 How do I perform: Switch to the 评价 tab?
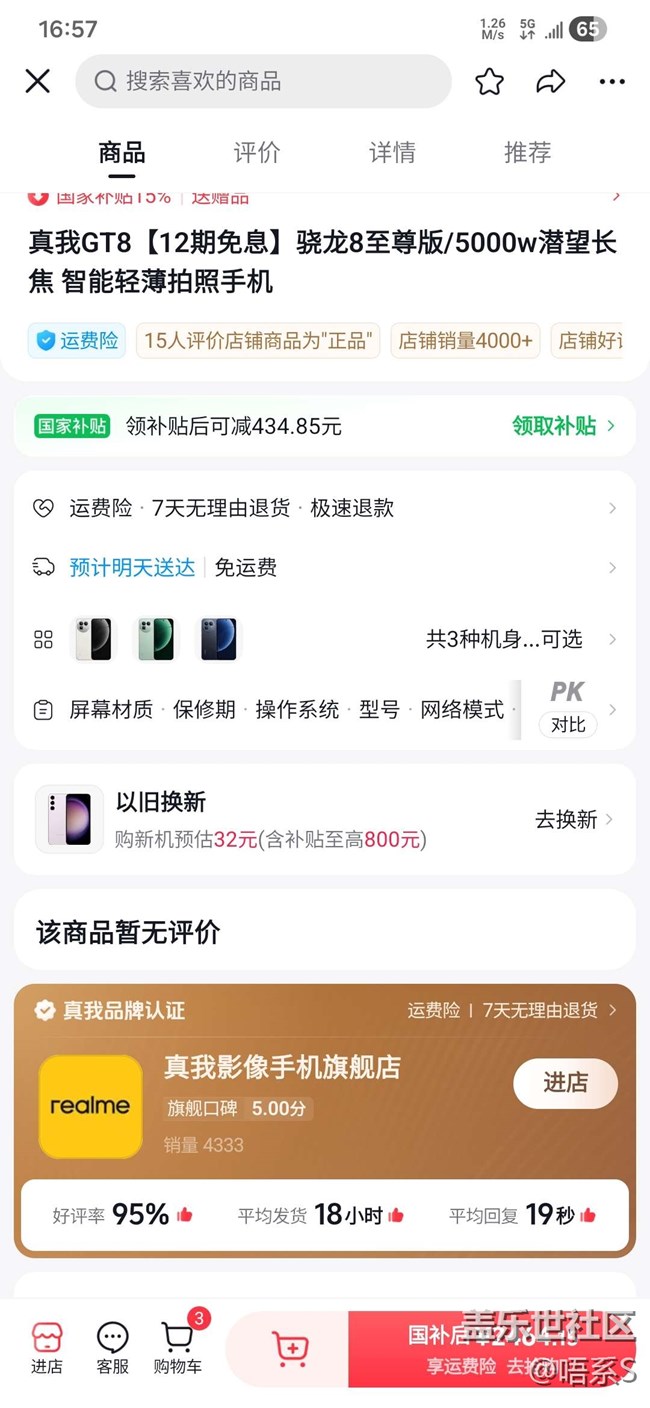[257, 152]
